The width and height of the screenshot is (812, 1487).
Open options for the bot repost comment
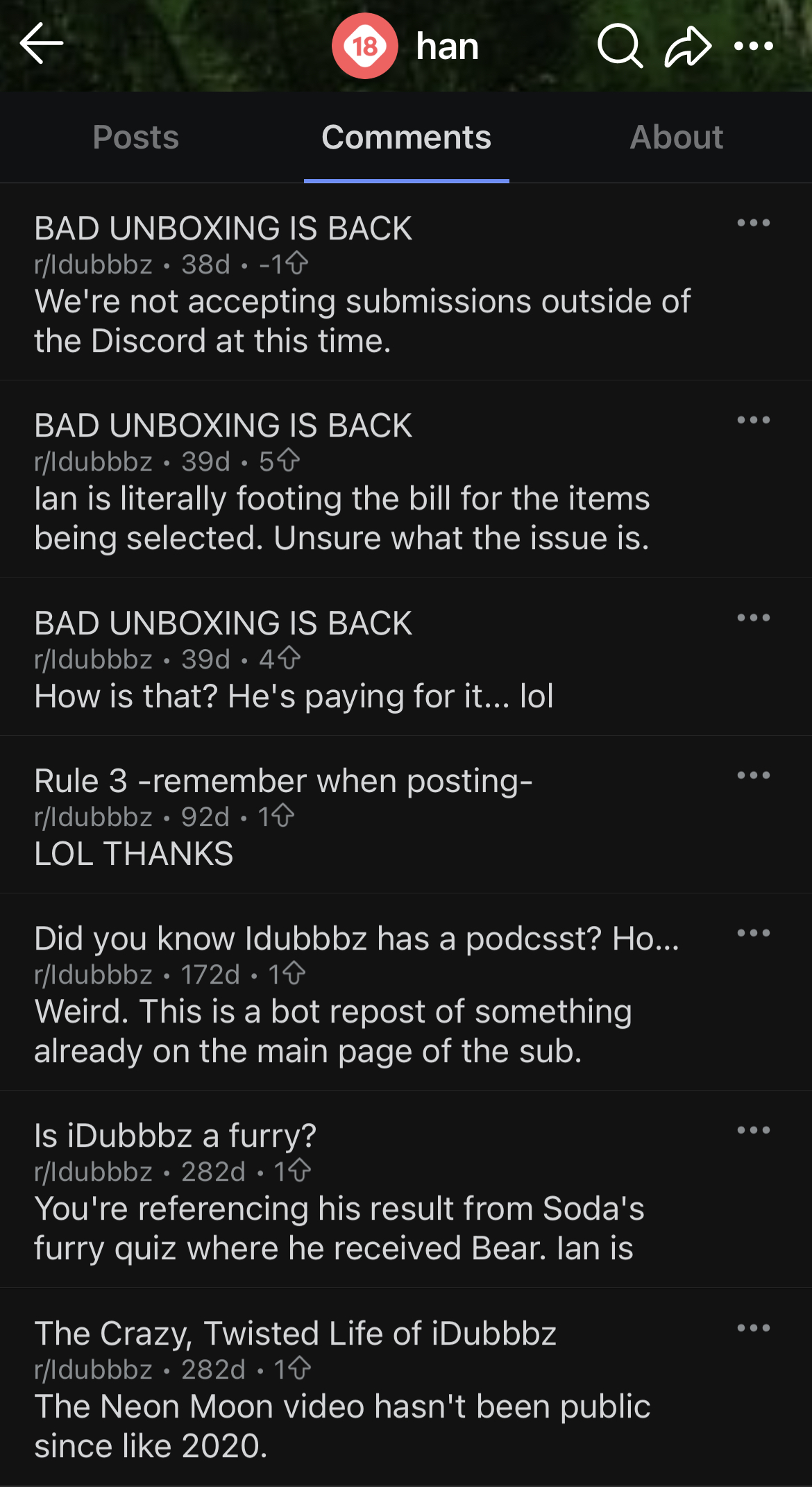754,933
